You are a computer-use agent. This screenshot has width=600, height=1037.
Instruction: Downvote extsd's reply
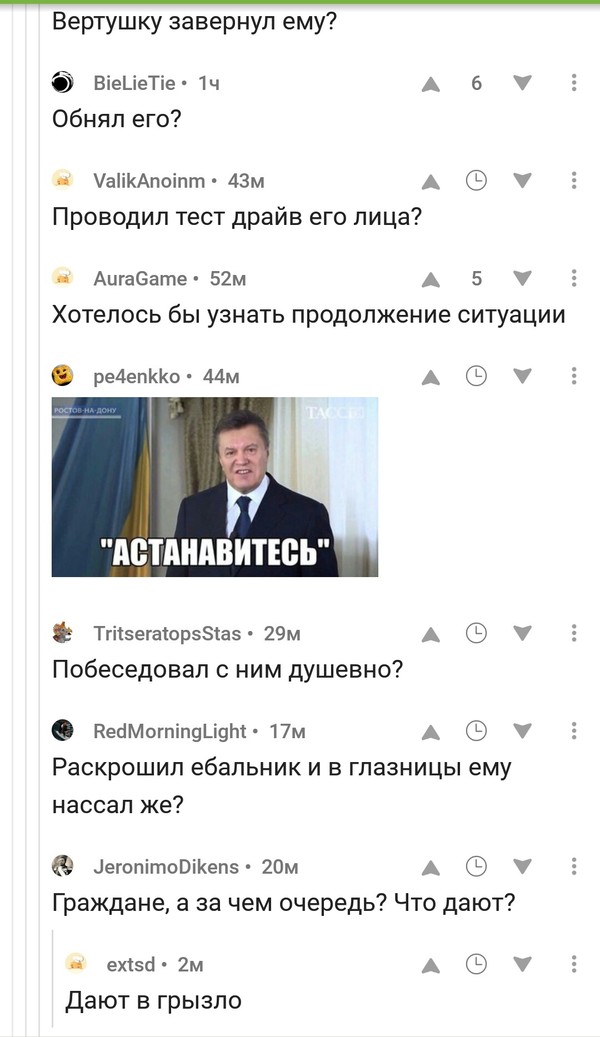coord(522,965)
